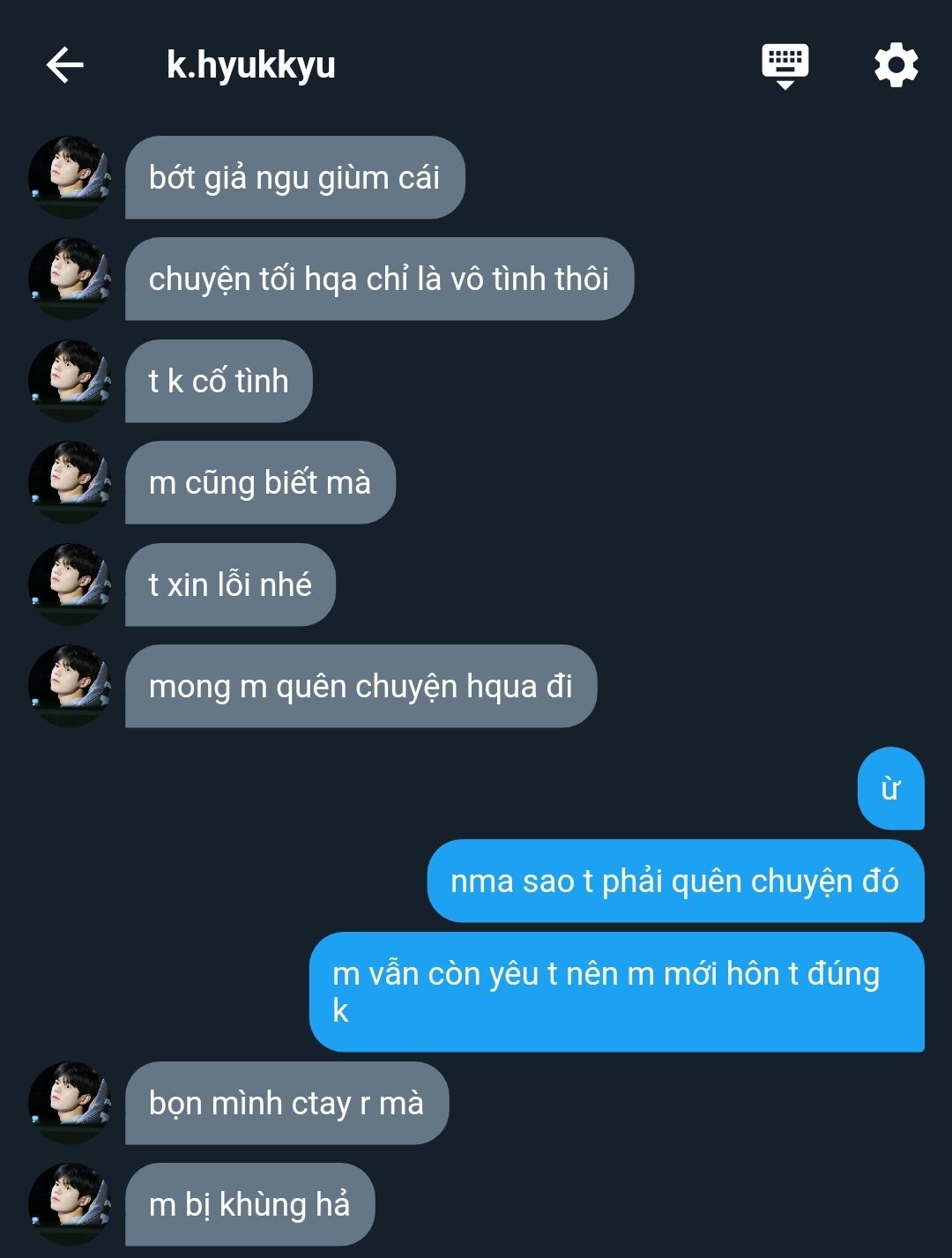Open the keyboard toggle icon
This screenshot has height=1258, width=952.
click(x=785, y=65)
